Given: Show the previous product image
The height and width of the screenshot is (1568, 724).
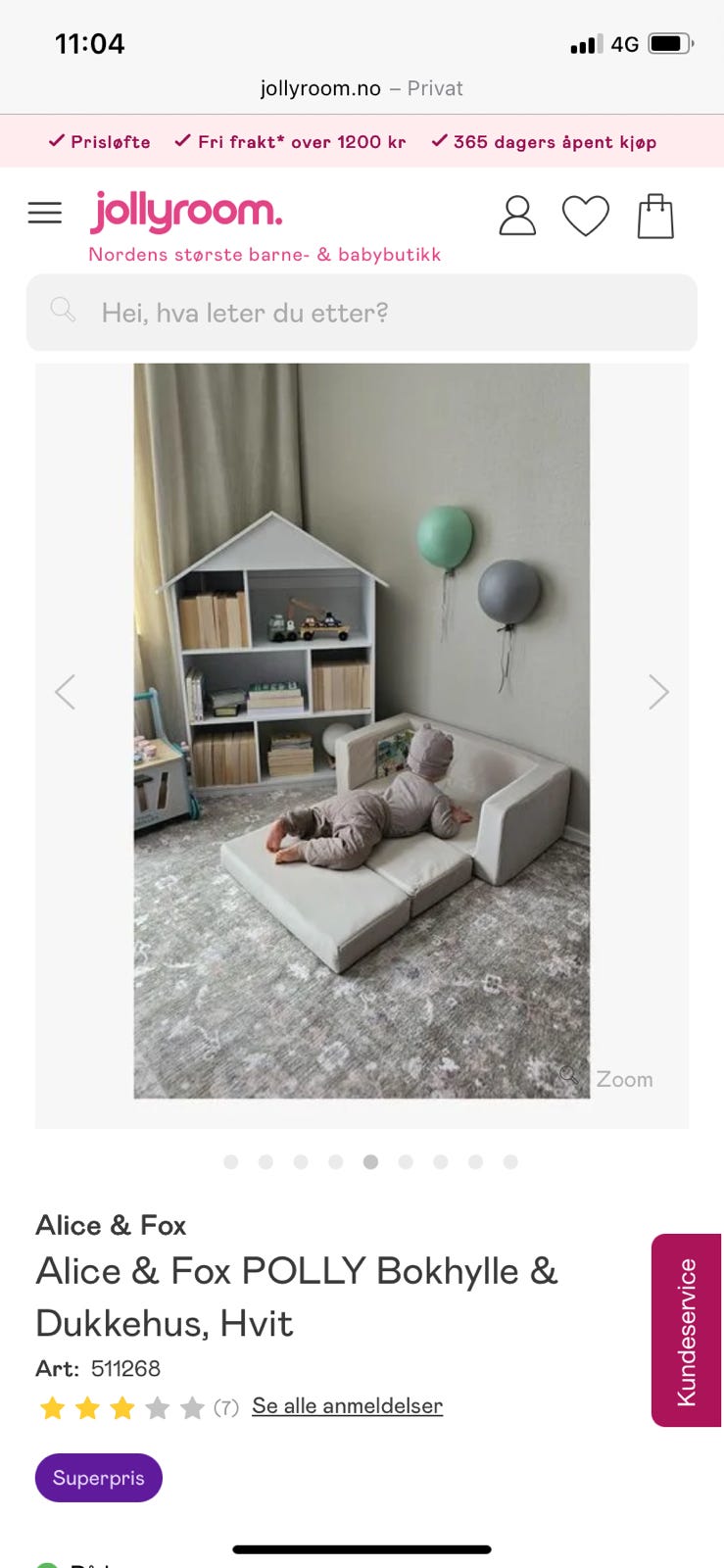Looking at the screenshot, I should click(x=66, y=692).
